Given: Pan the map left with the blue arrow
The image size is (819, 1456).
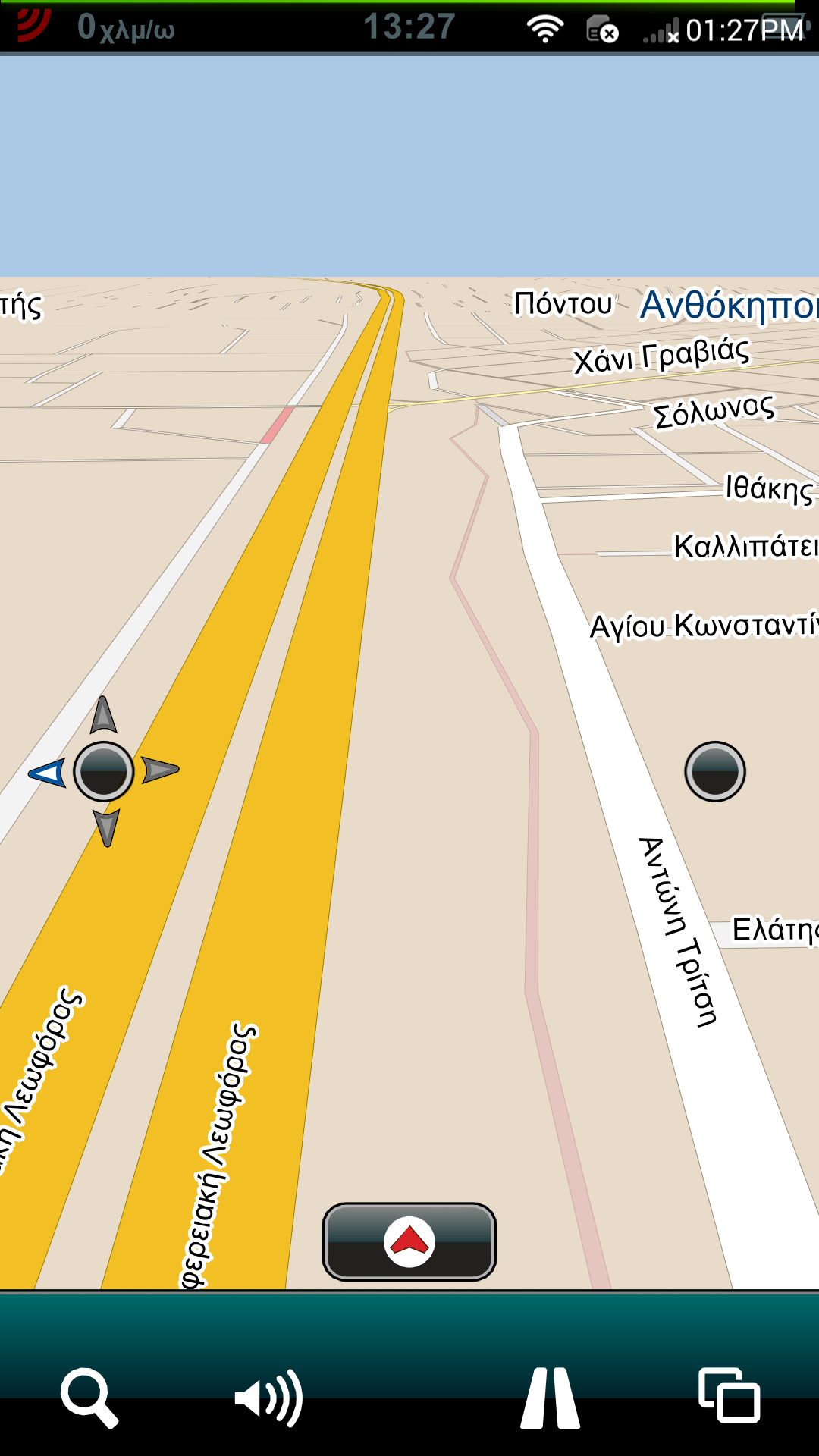Looking at the screenshot, I should point(49,773).
